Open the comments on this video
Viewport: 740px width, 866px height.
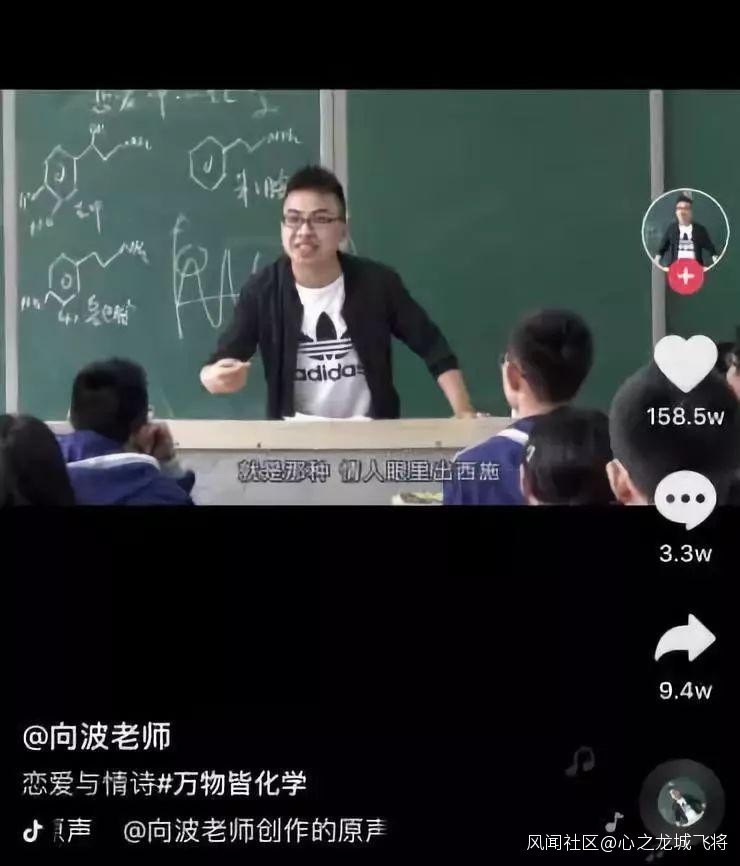coord(685,499)
